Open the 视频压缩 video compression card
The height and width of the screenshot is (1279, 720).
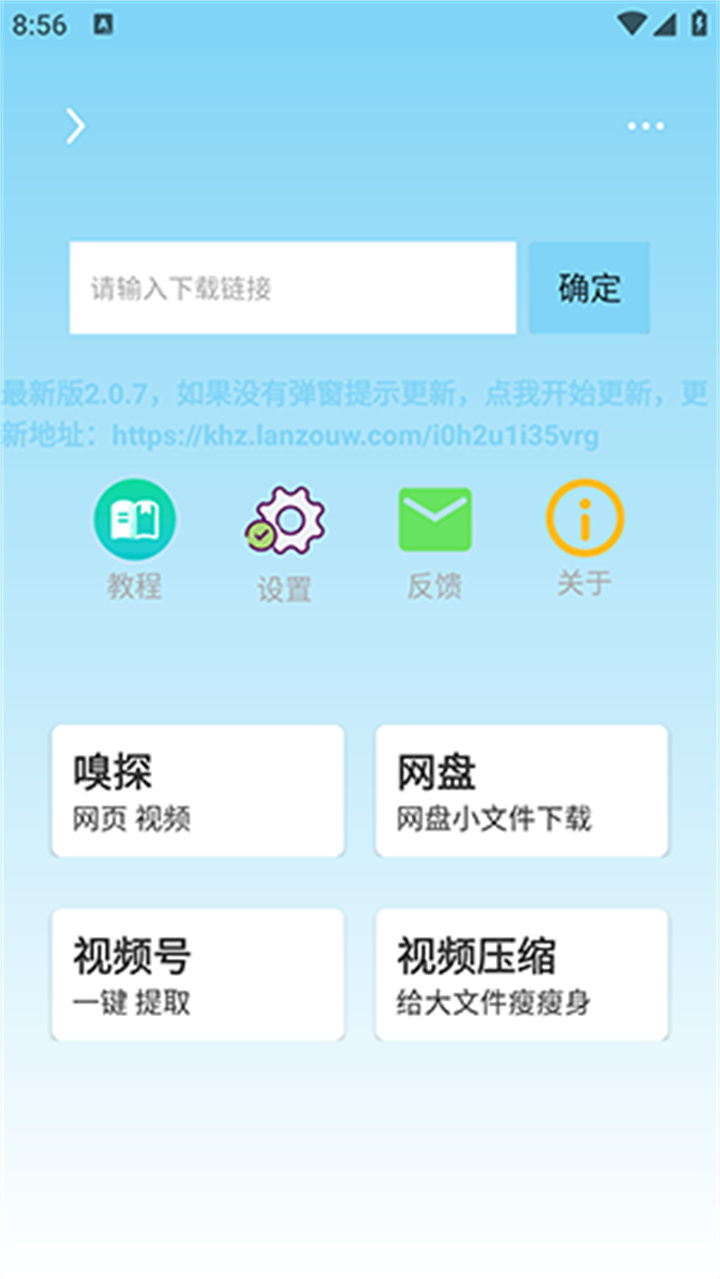[x=521, y=974]
